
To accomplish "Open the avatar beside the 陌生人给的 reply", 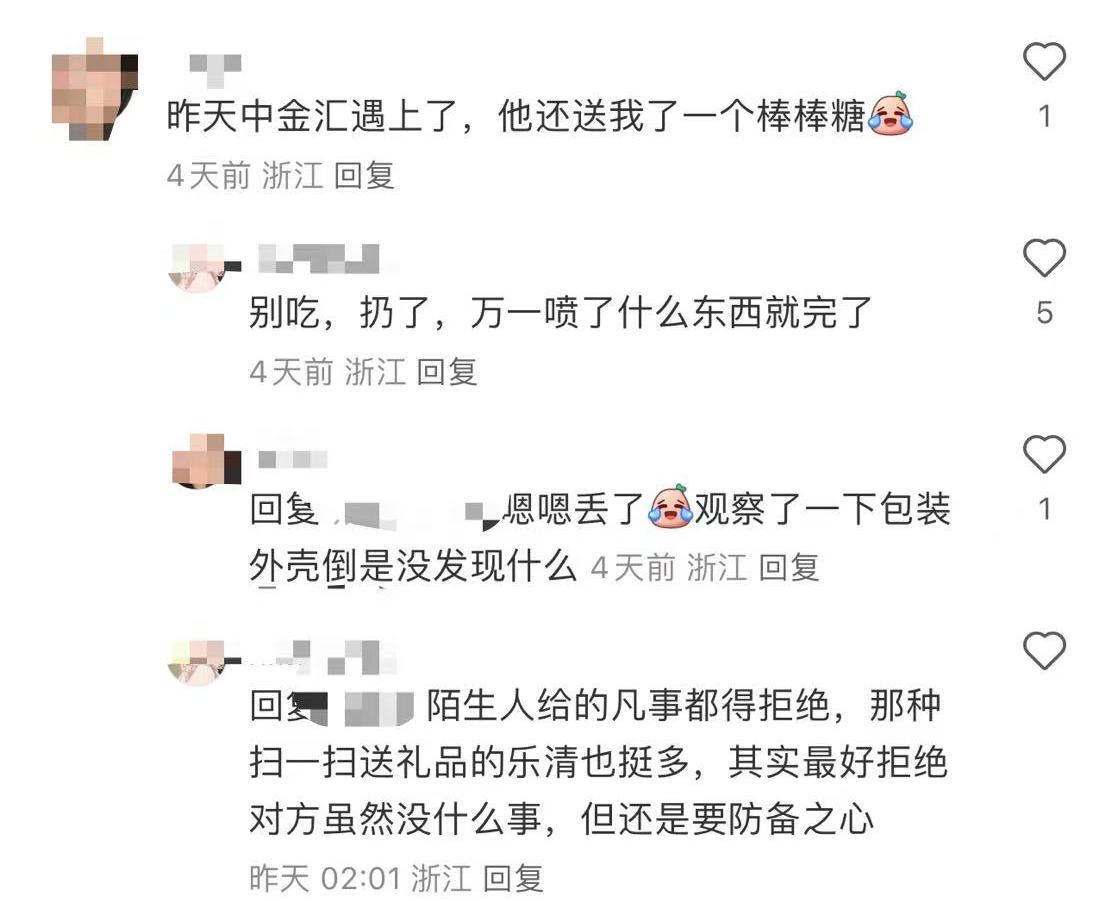I will point(199,660).
